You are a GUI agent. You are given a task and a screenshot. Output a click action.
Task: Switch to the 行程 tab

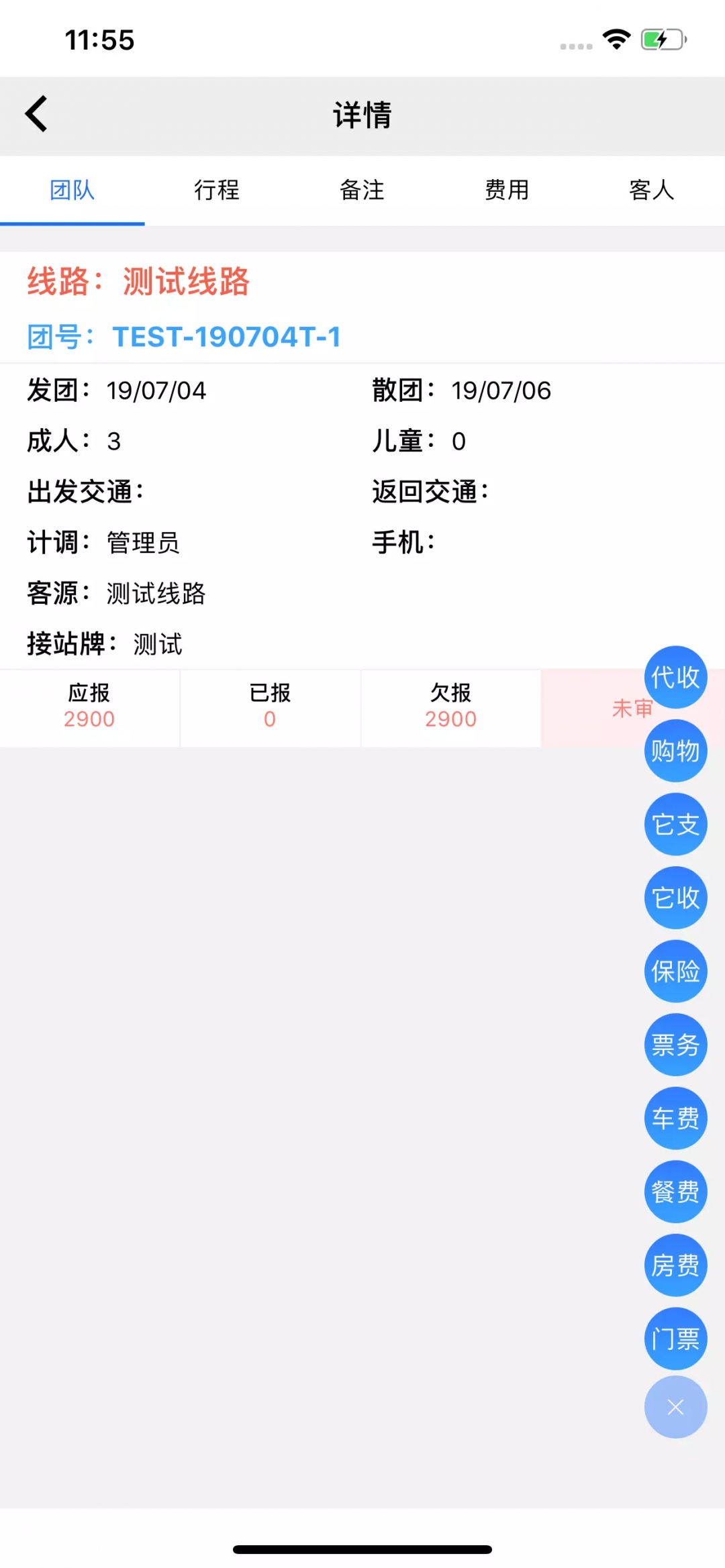[217, 191]
